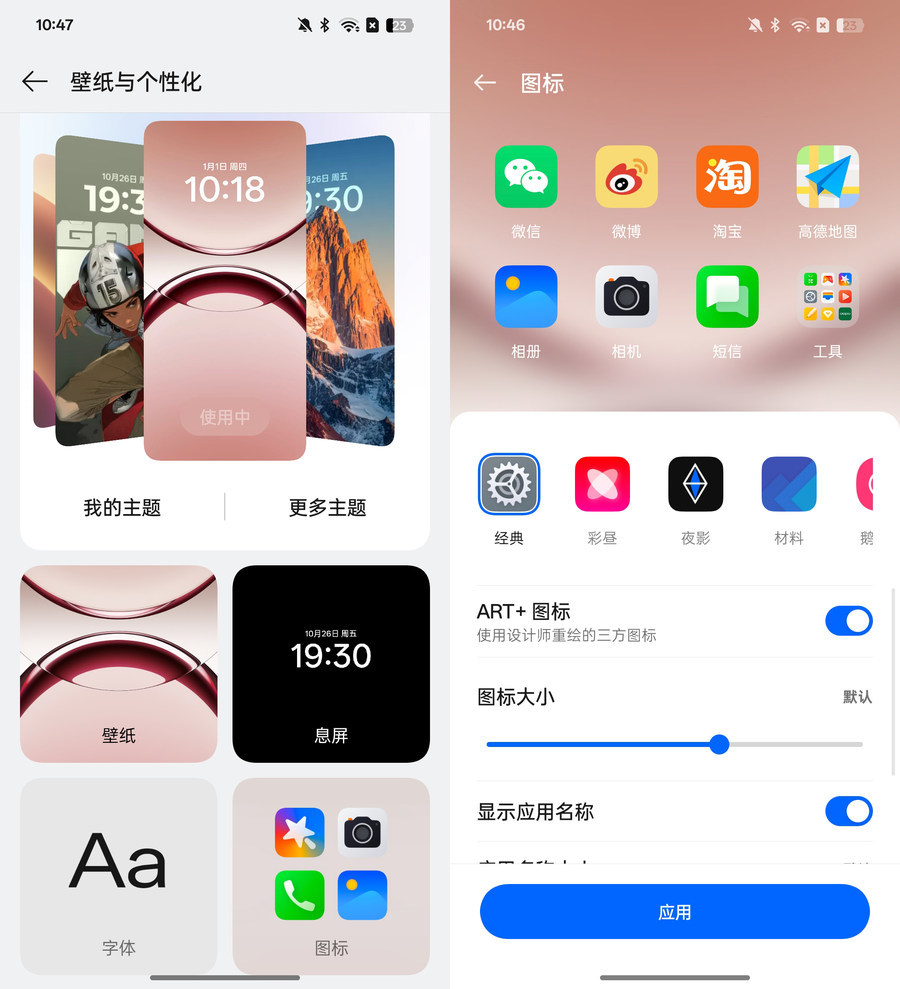Choose the 夜影 icon style

(695, 485)
